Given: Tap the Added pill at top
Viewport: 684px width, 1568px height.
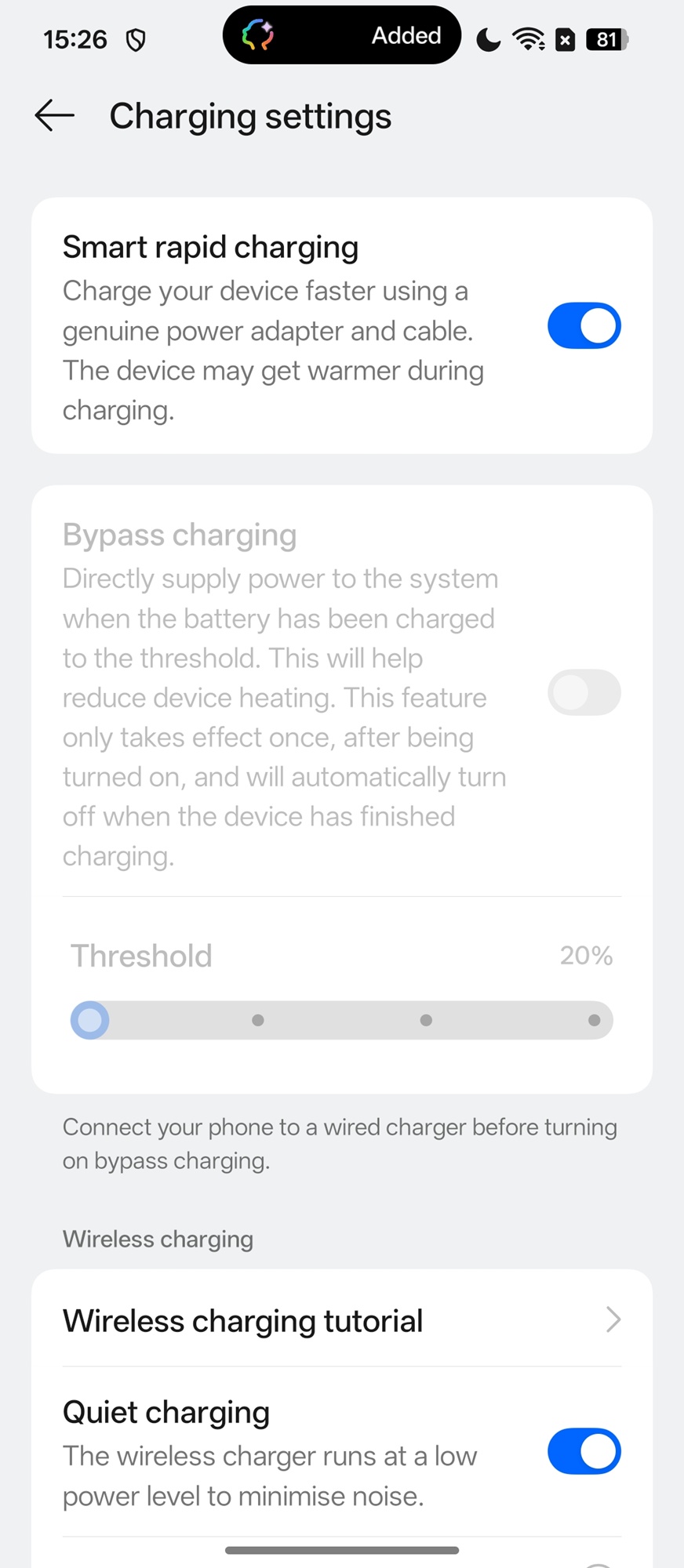Looking at the screenshot, I should coord(342,35).
